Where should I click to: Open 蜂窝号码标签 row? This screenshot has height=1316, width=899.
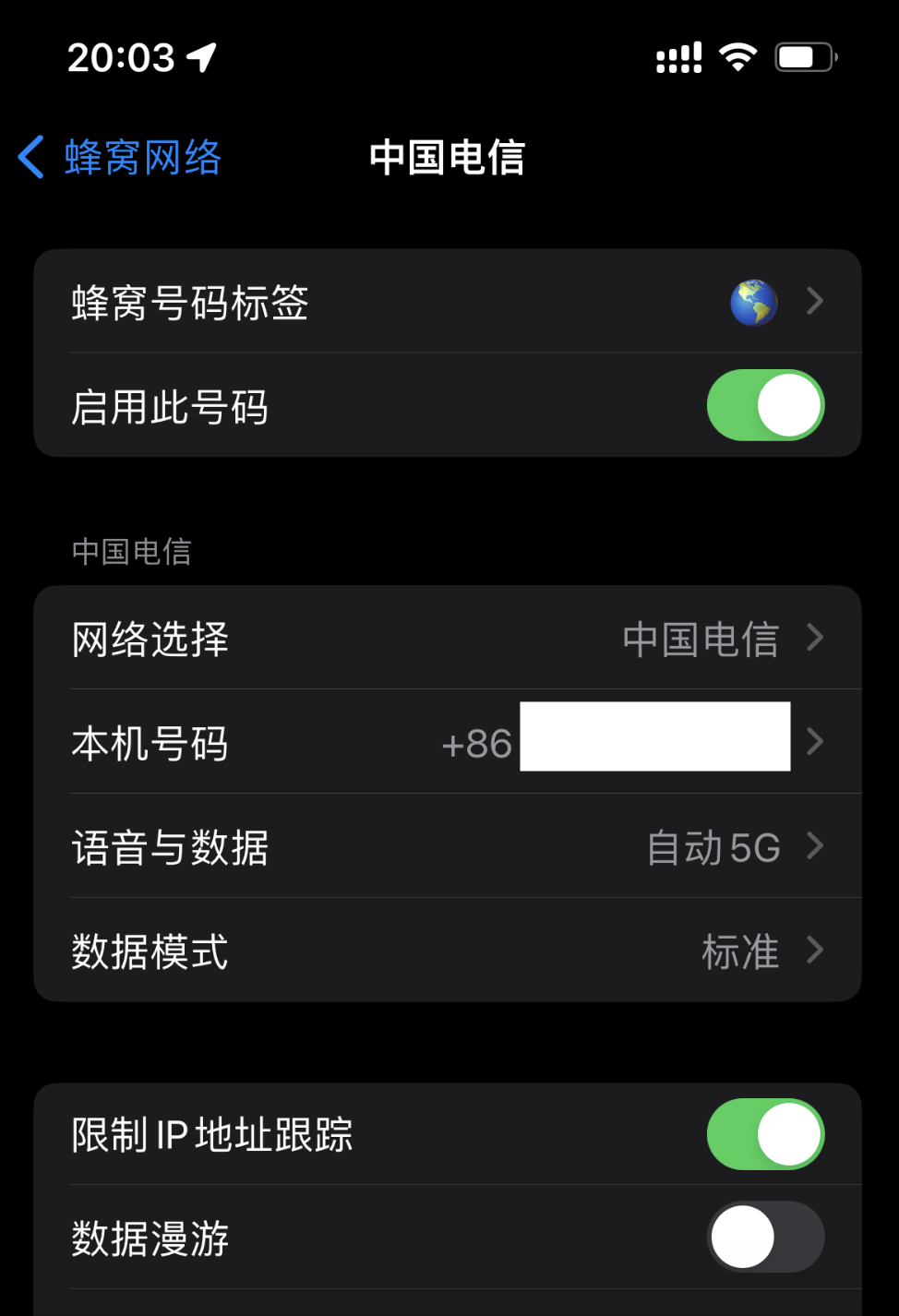[x=447, y=301]
